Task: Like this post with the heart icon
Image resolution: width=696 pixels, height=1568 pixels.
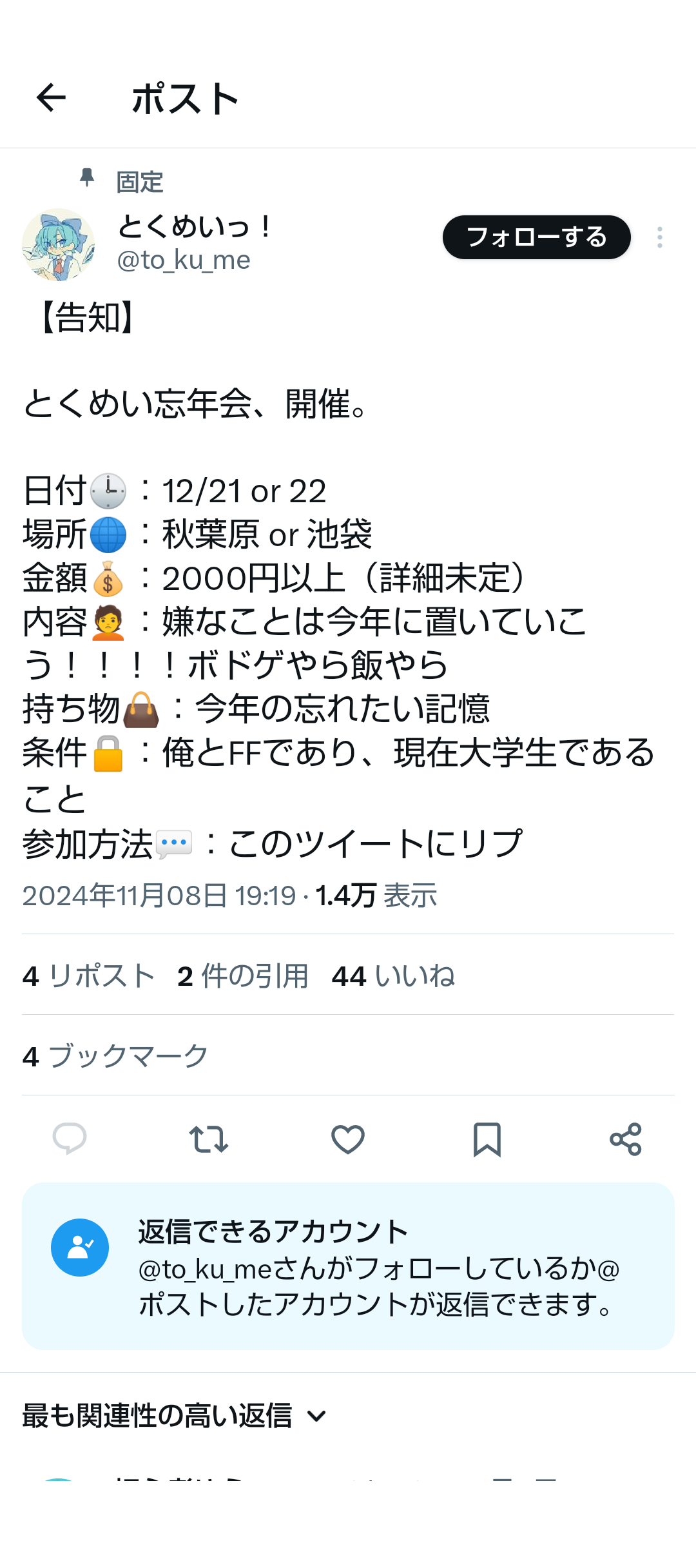Action: pyautogui.click(x=348, y=1139)
